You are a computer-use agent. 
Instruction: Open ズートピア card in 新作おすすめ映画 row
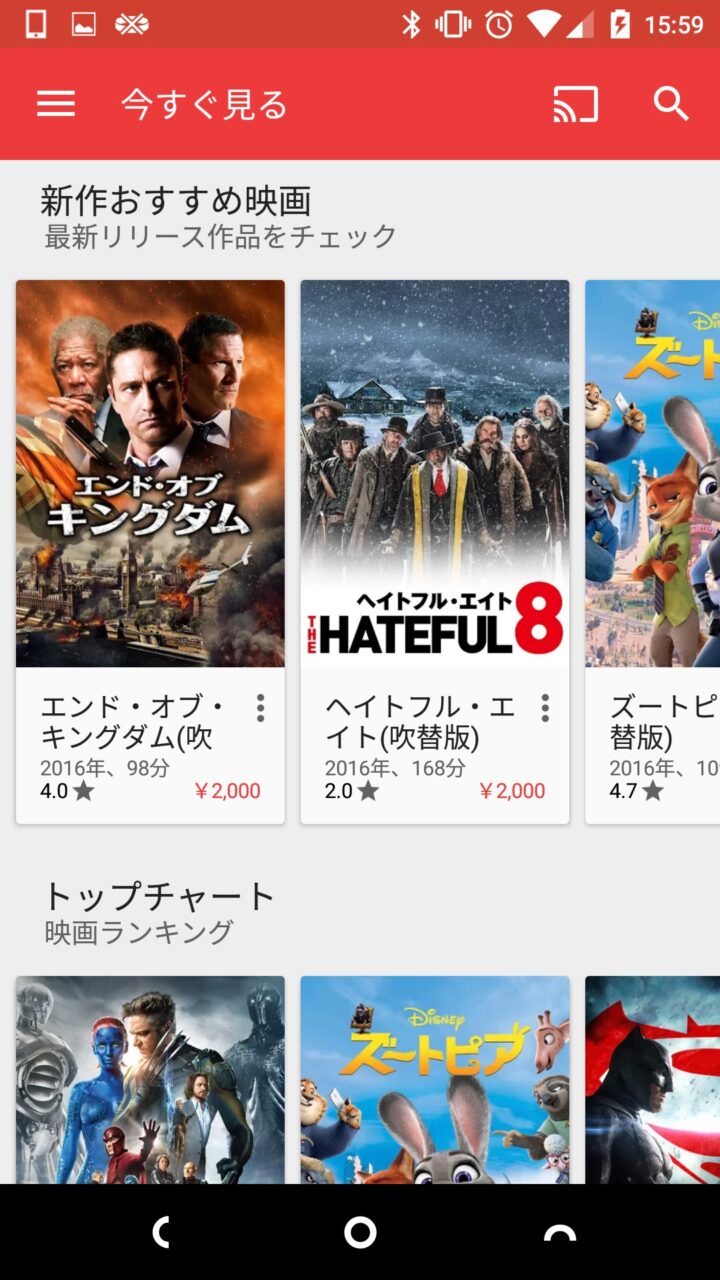click(652, 474)
